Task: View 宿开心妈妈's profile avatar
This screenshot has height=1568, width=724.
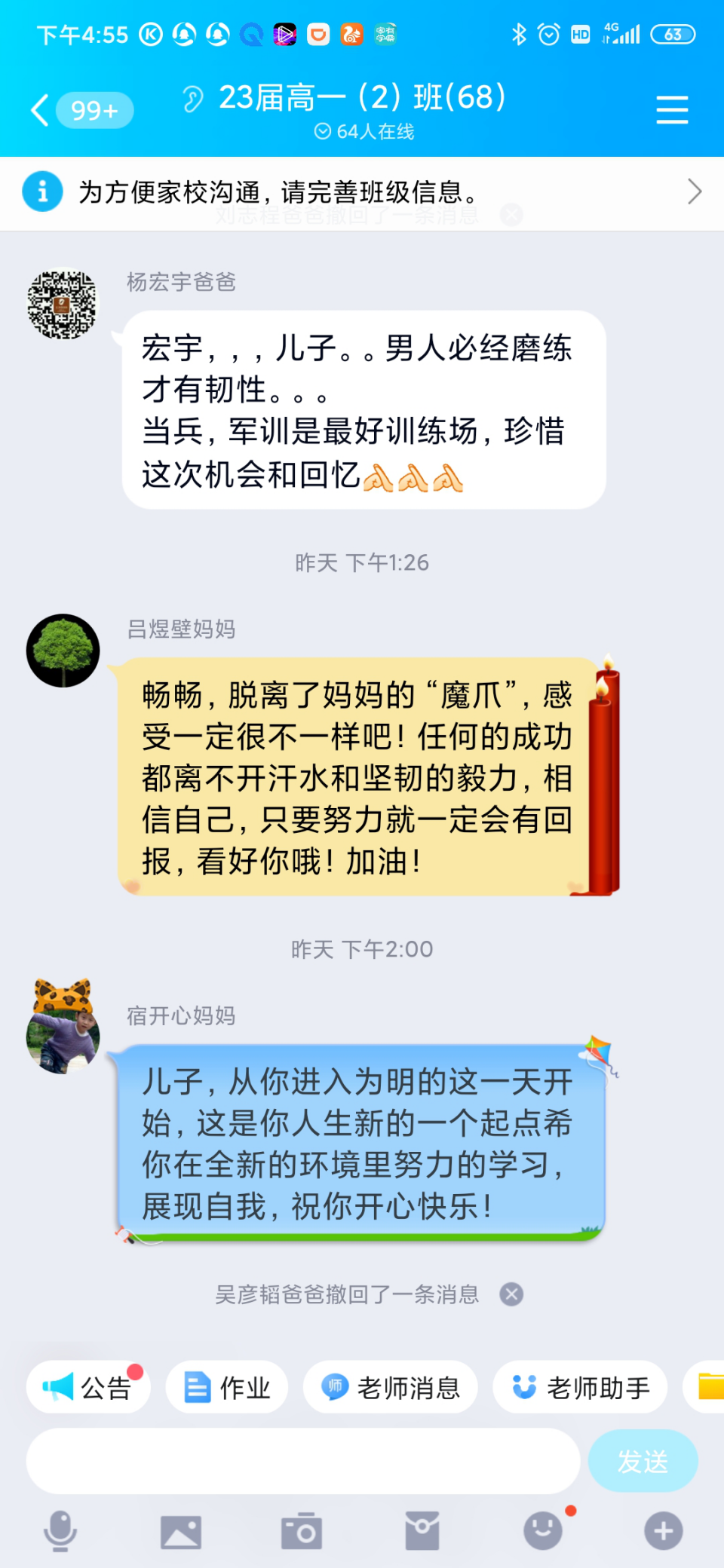Action: click(63, 1030)
